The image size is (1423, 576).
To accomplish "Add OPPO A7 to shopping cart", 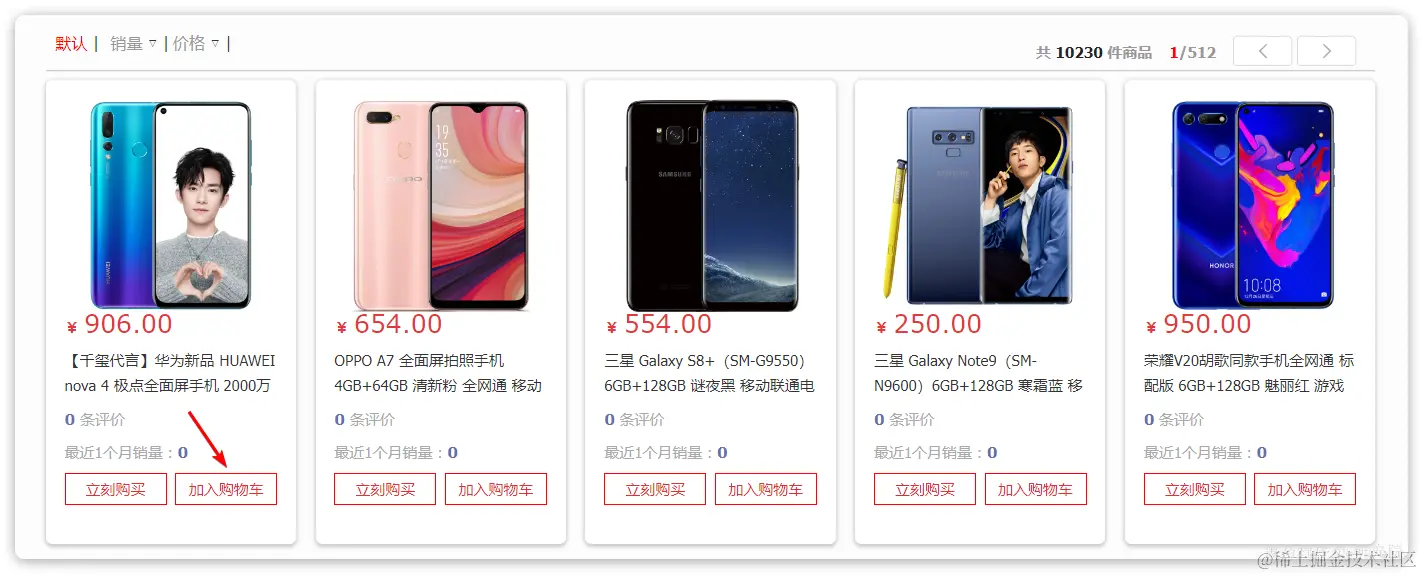I will [496, 489].
